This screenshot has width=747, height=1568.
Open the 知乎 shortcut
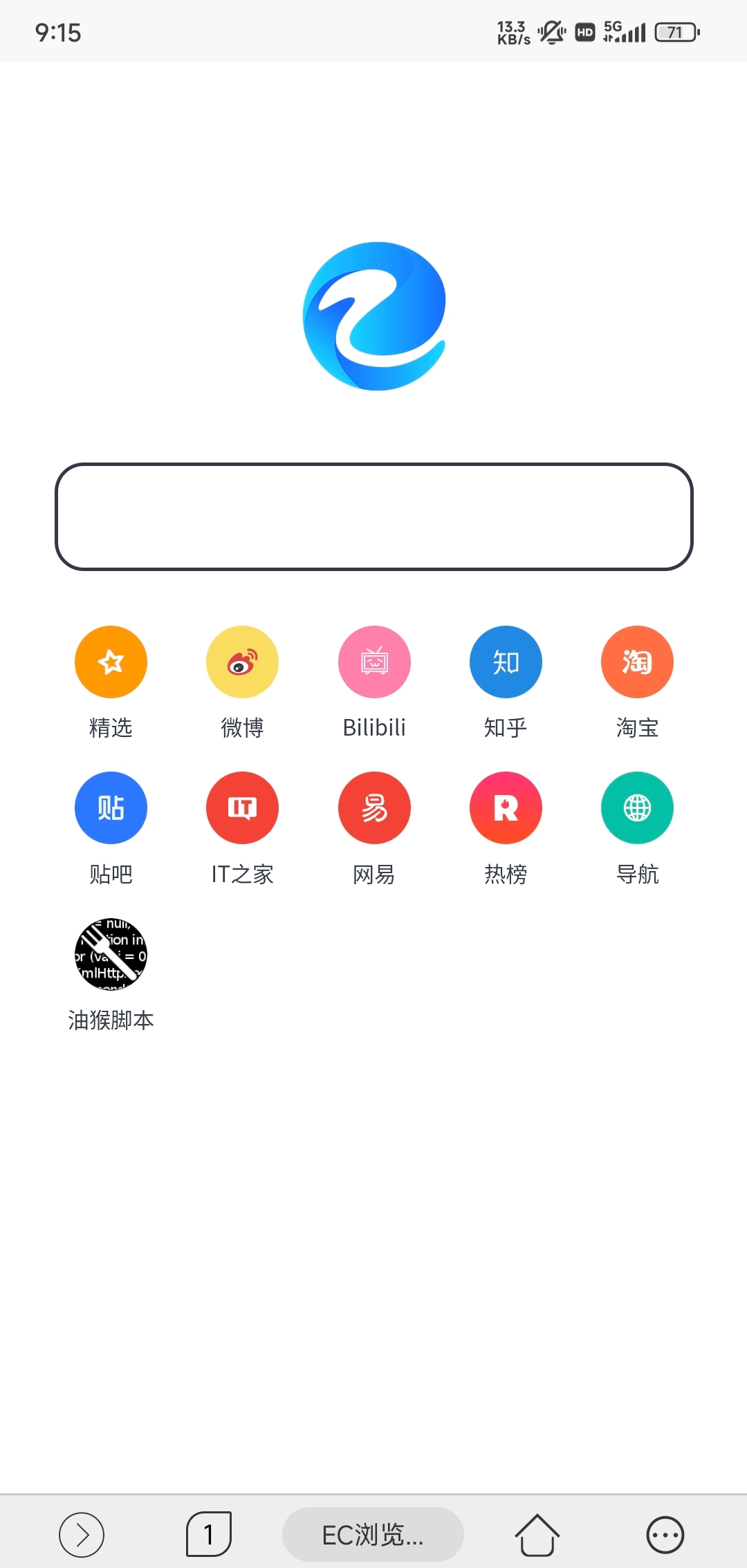pyautogui.click(x=506, y=662)
